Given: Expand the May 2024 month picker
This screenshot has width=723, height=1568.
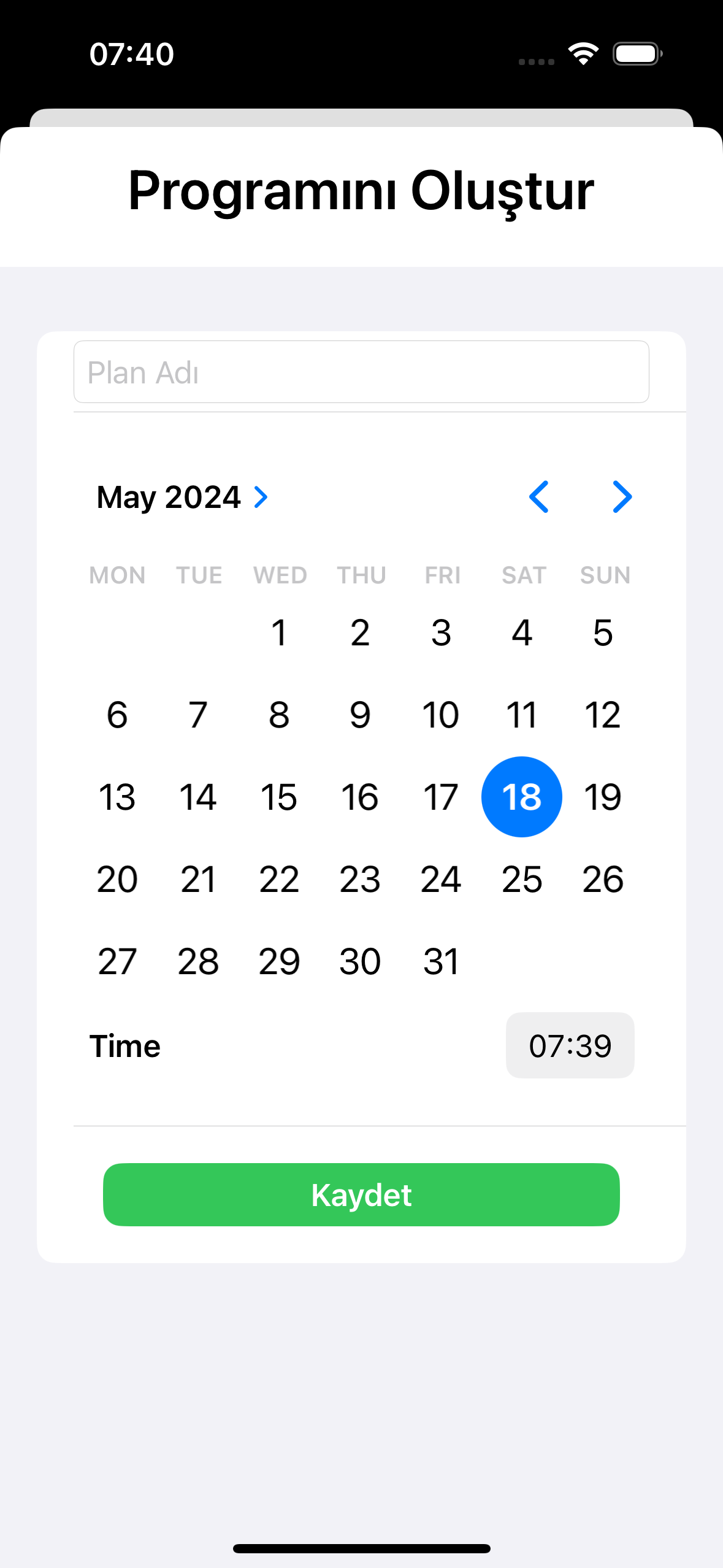Looking at the screenshot, I should 183,497.
